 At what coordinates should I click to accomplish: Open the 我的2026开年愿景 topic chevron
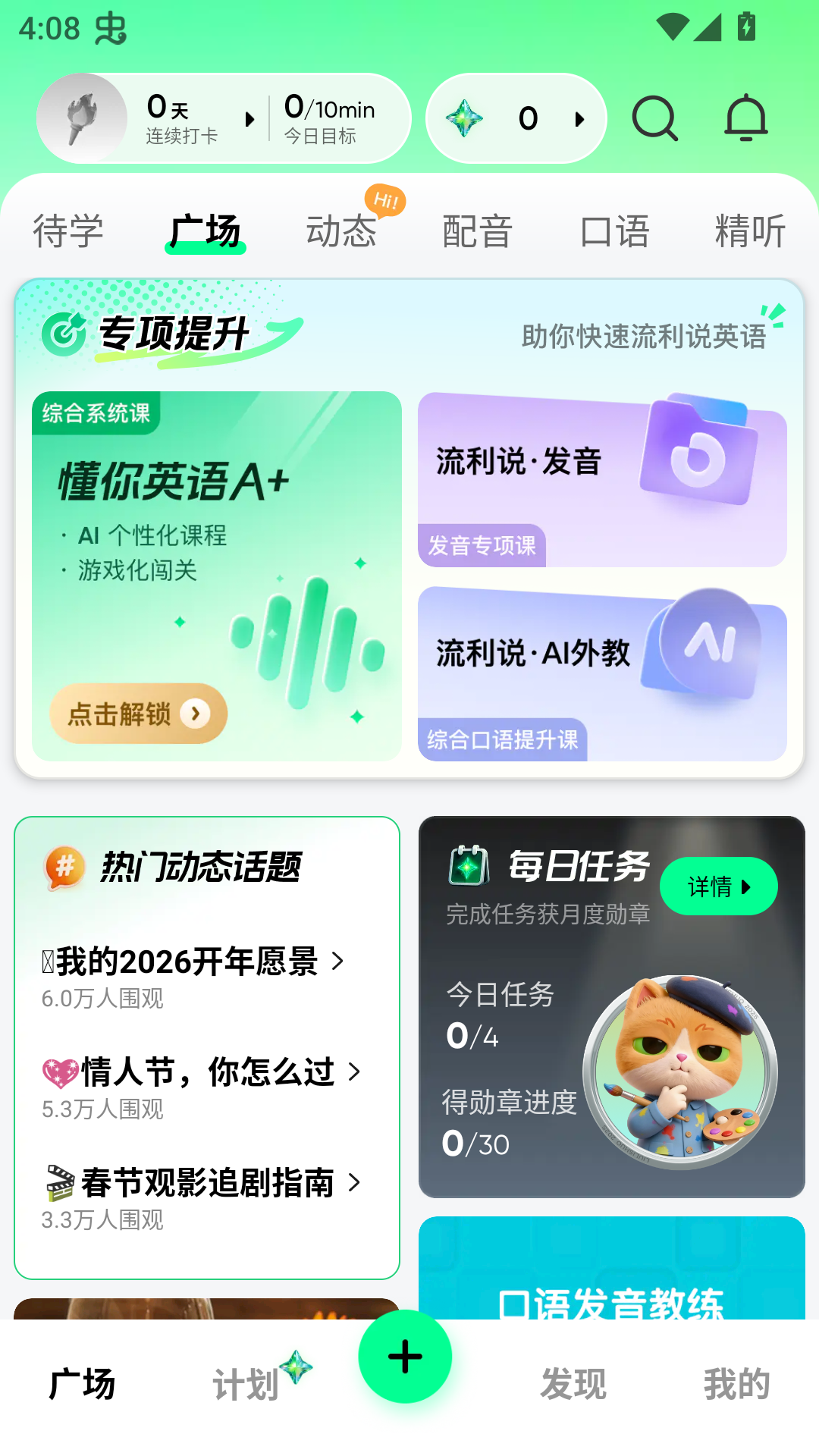(339, 962)
